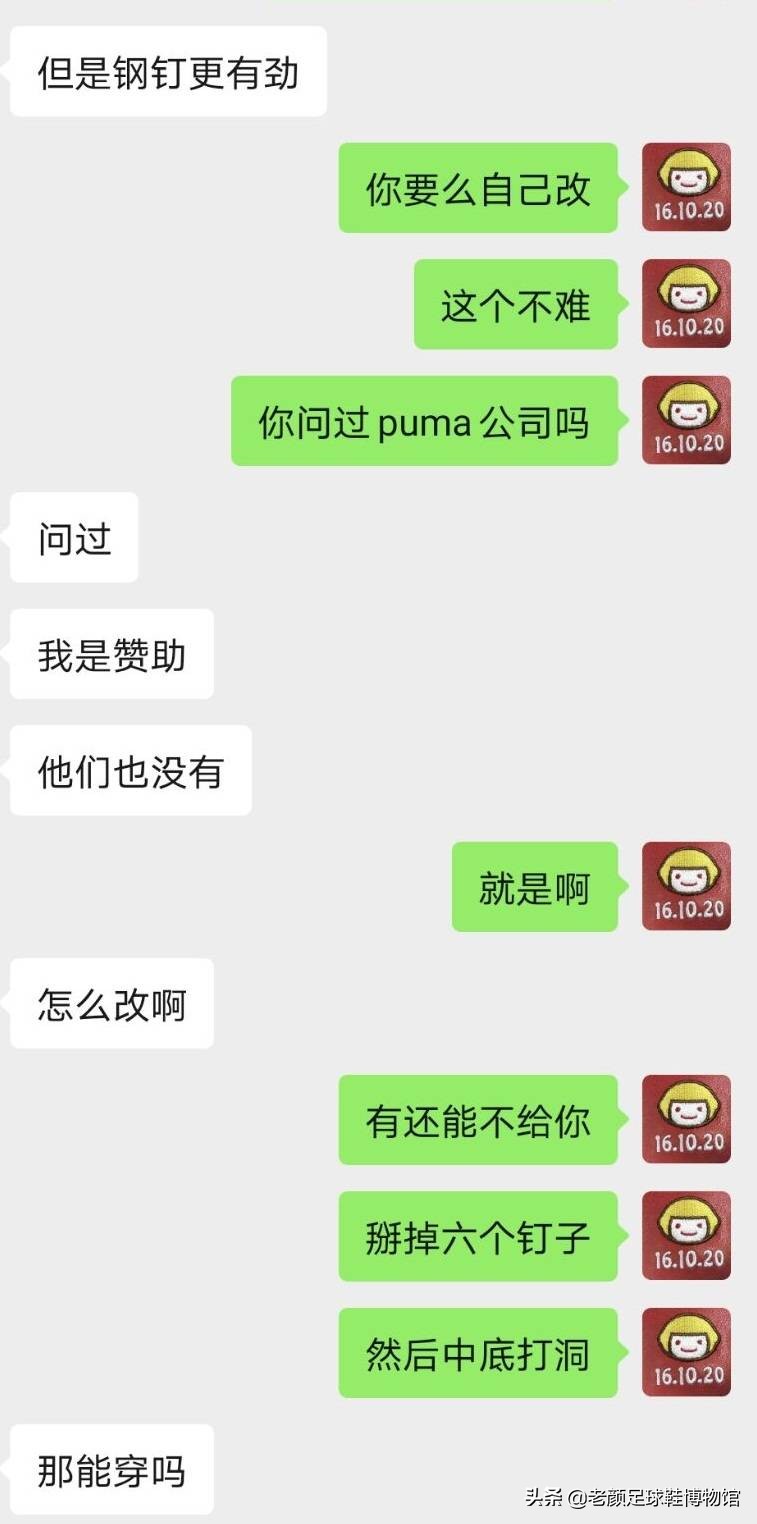Viewport: 757px width, 1524px height.
Task: Select the "我是赞助" message
Action: (111, 654)
